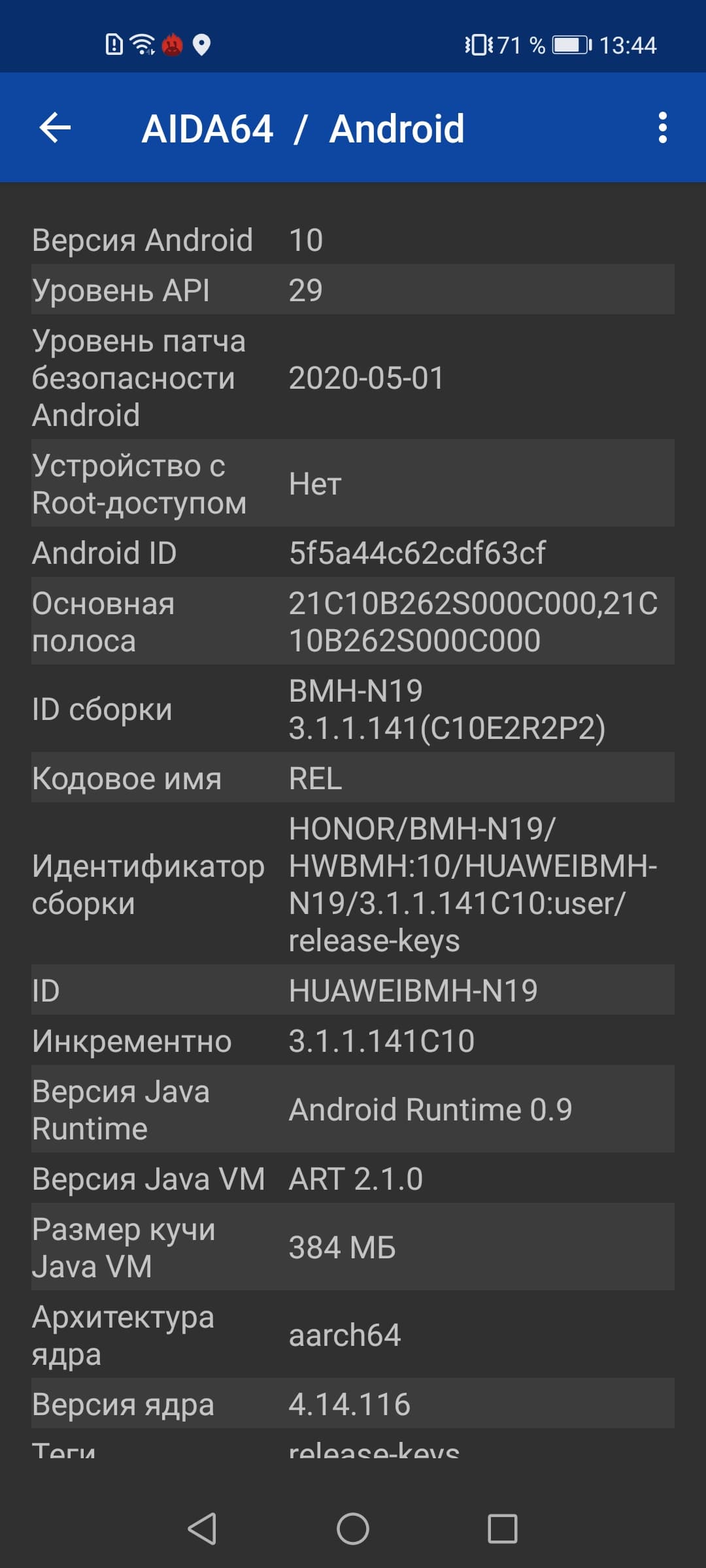706x1568 pixels.
Task: Tap the system home button
Action: click(353, 1529)
